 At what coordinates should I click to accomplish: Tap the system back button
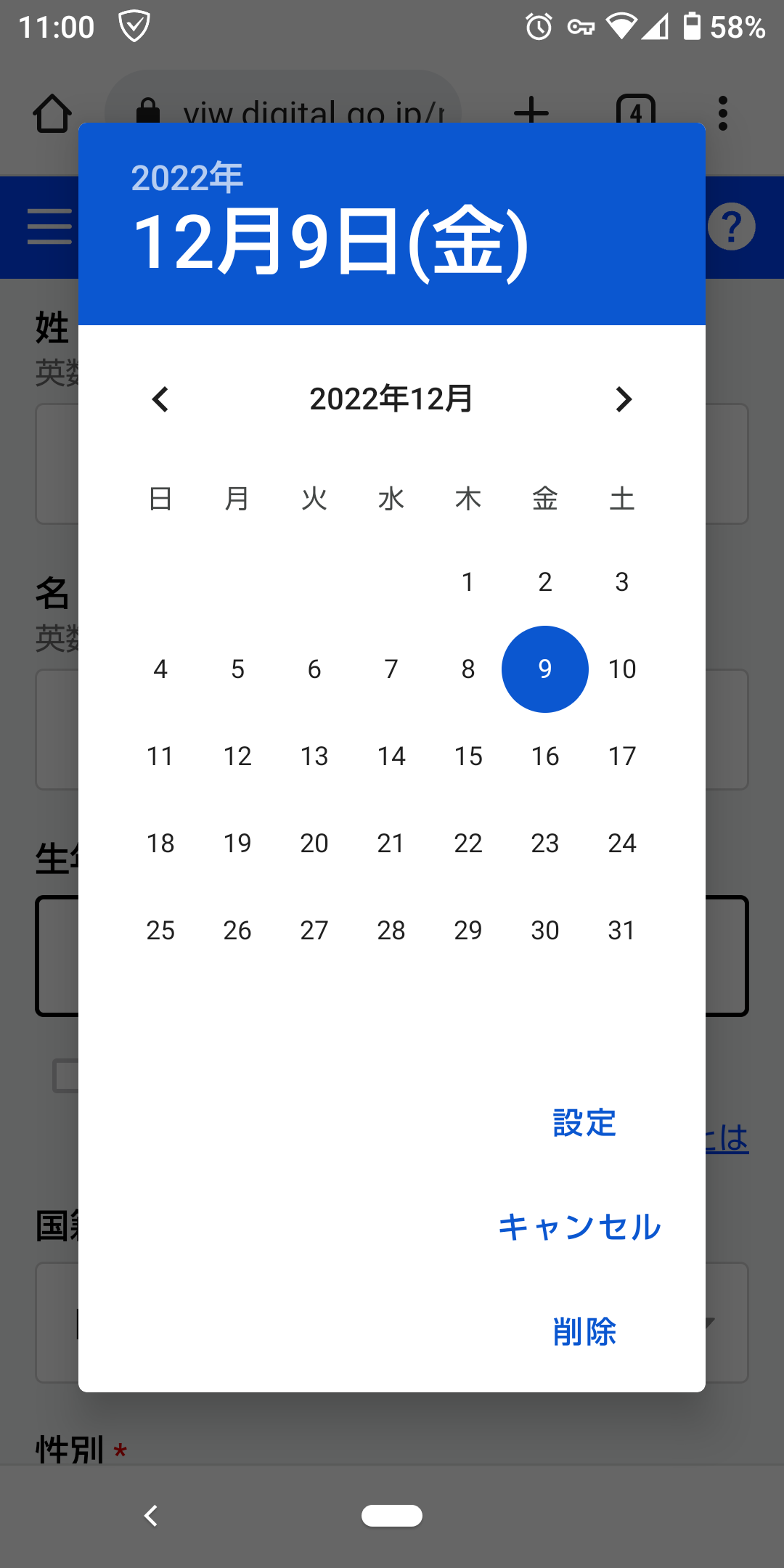[151, 1516]
